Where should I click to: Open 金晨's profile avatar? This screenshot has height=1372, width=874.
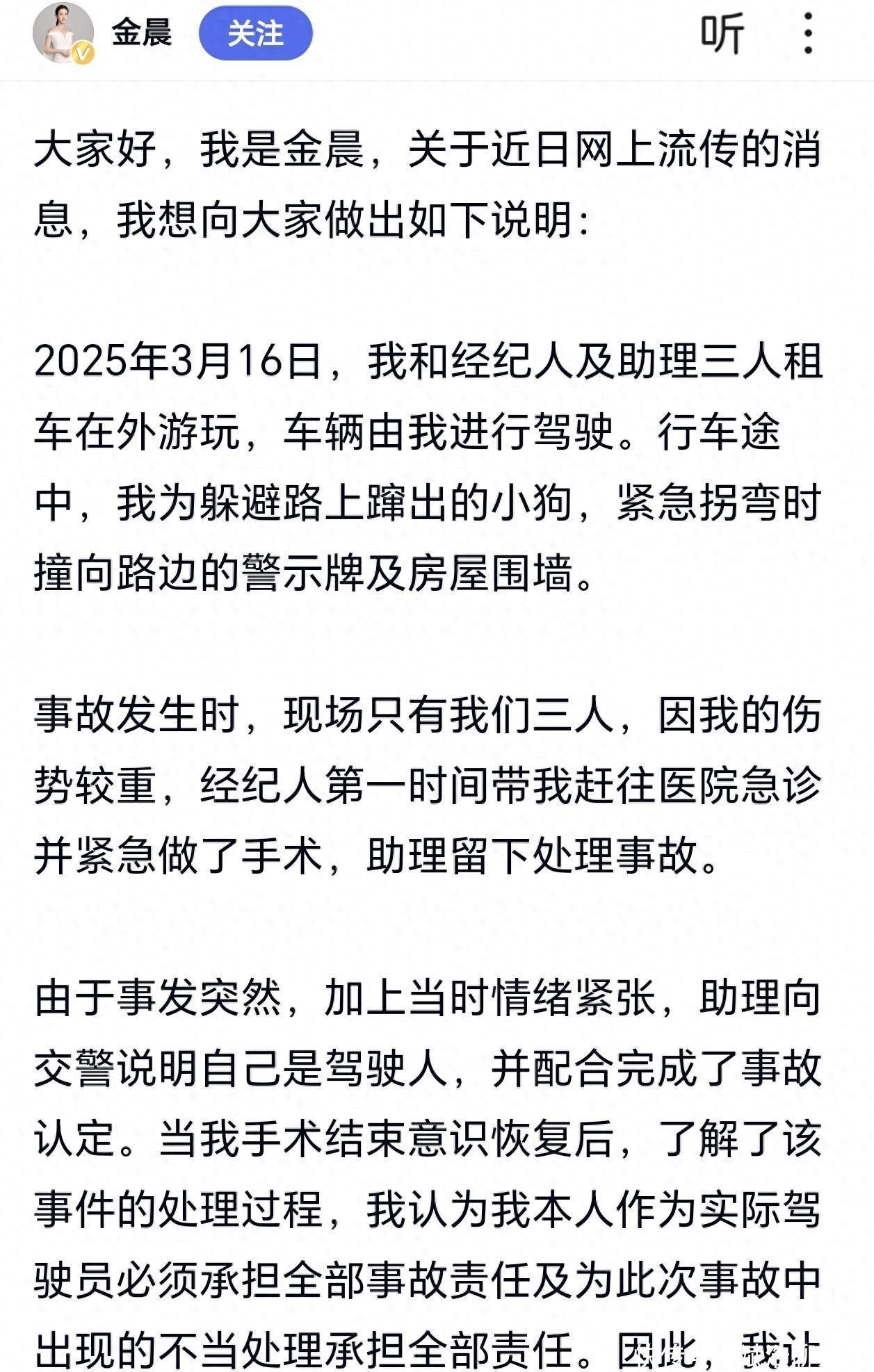[x=63, y=33]
